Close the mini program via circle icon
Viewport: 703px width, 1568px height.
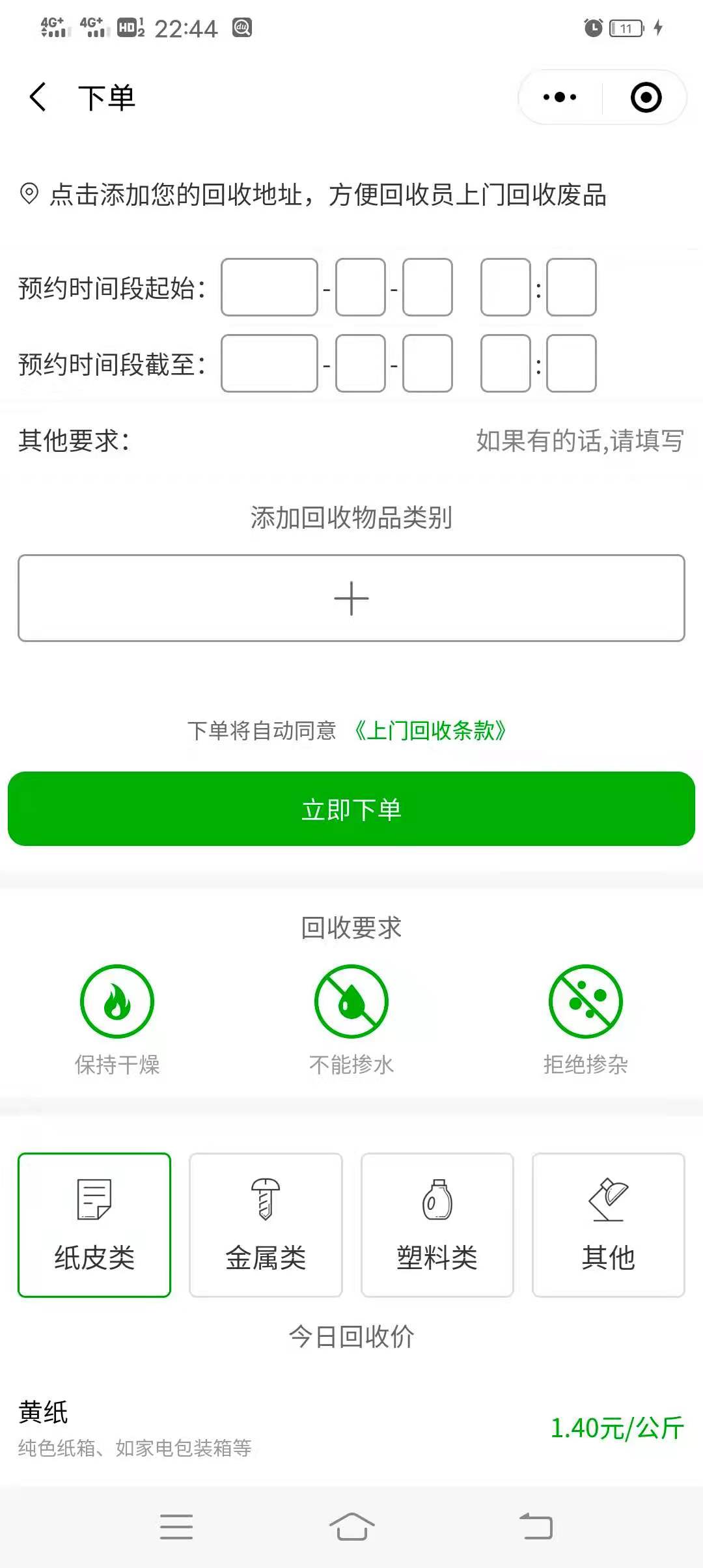click(646, 98)
